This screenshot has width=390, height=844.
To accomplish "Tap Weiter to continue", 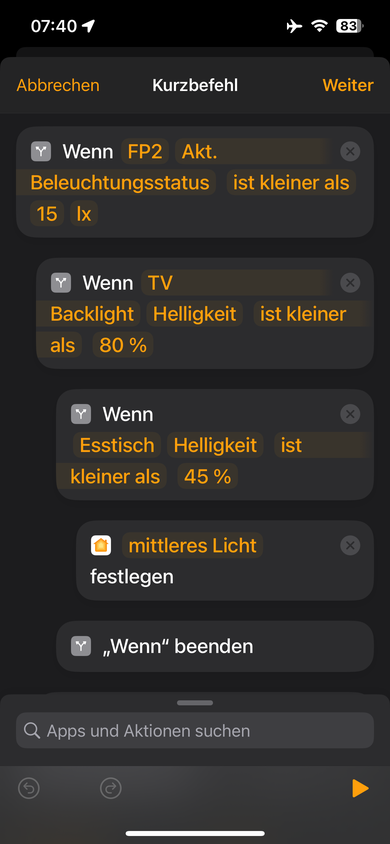I will point(348,86).
